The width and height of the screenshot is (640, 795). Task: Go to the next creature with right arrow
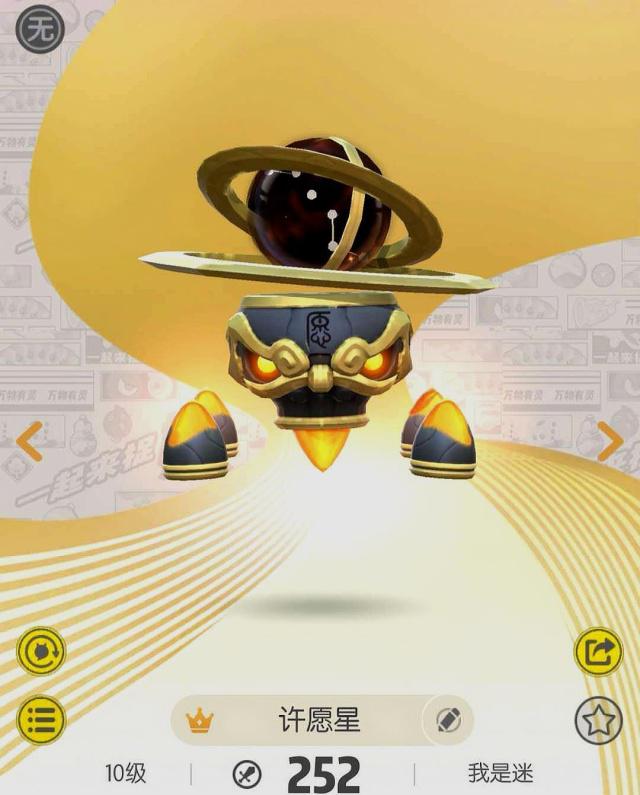point(610,441)
